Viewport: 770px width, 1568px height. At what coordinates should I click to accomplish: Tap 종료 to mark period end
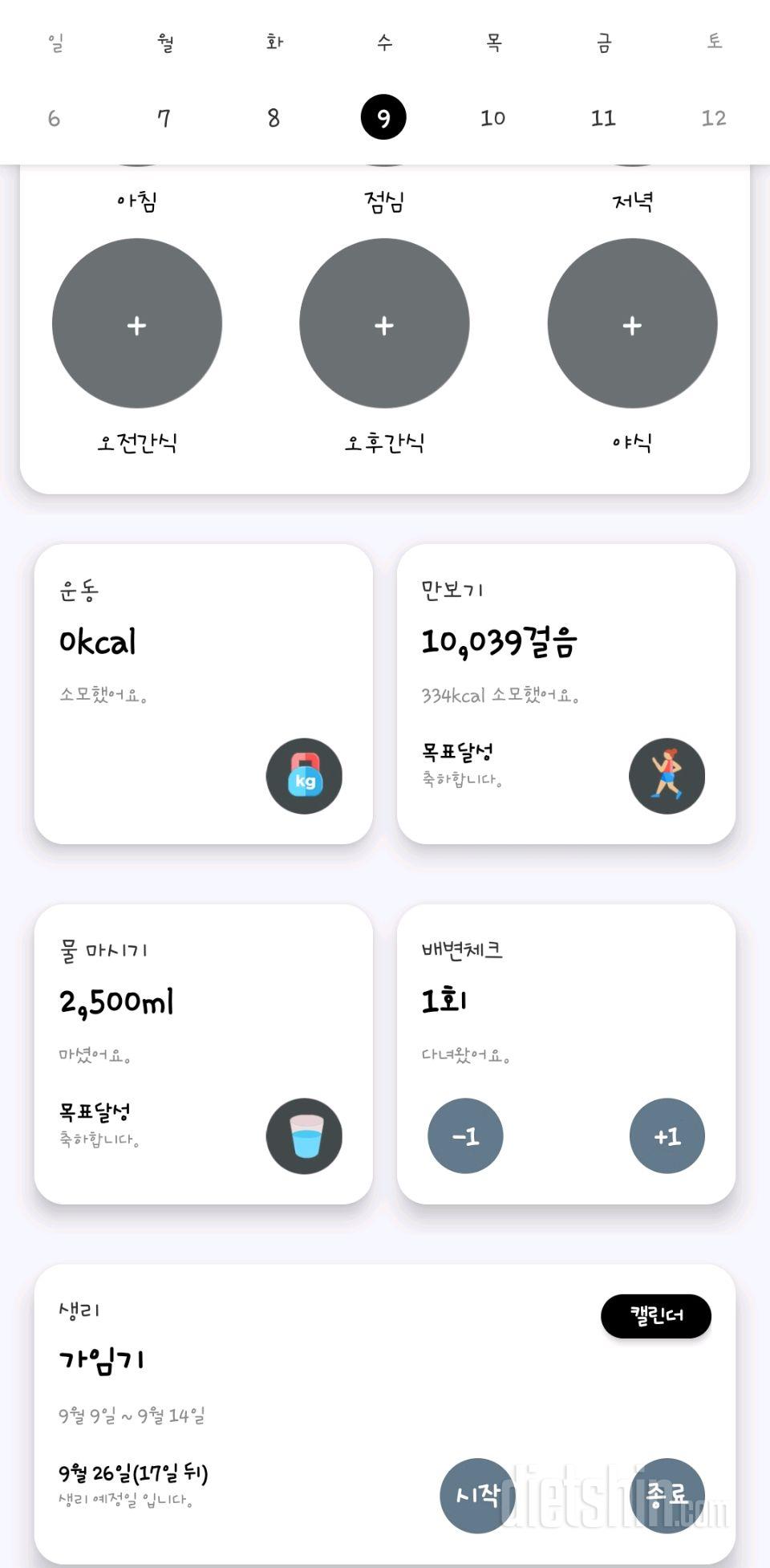point(667,1496)
